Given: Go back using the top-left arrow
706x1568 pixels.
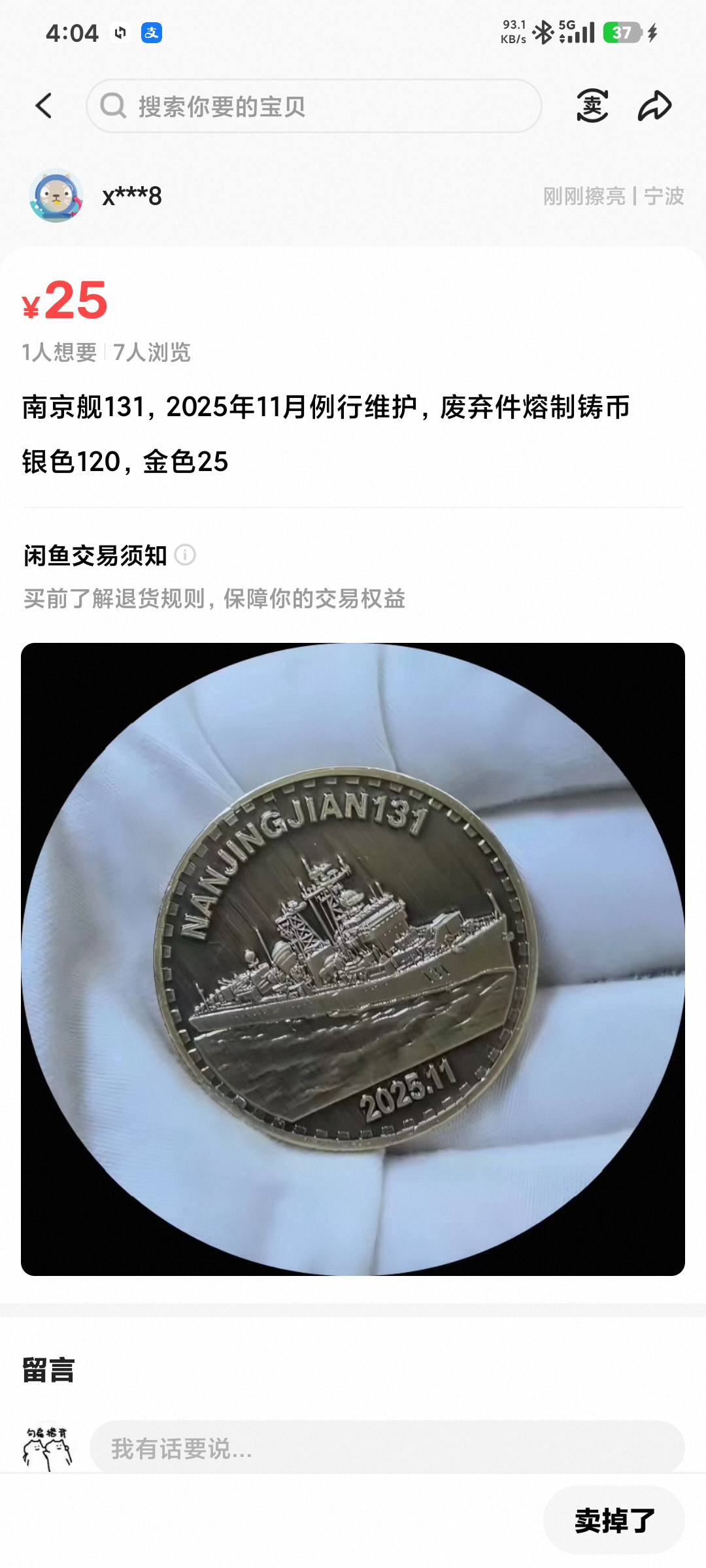Looking at the screenshot, I should click(43, 106).
